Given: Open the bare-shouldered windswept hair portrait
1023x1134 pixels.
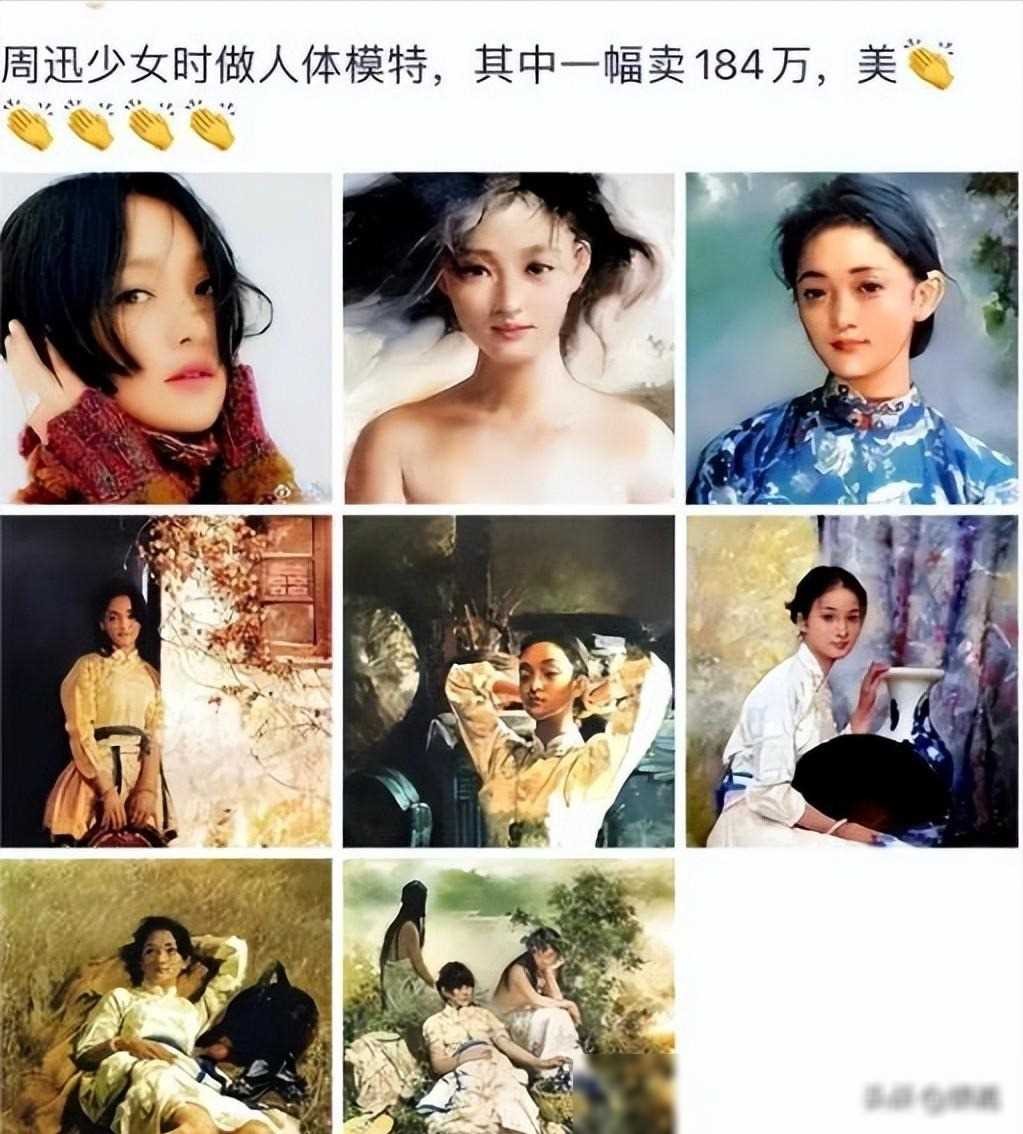Looking at the screenshot, I should [x=508, y=338].
